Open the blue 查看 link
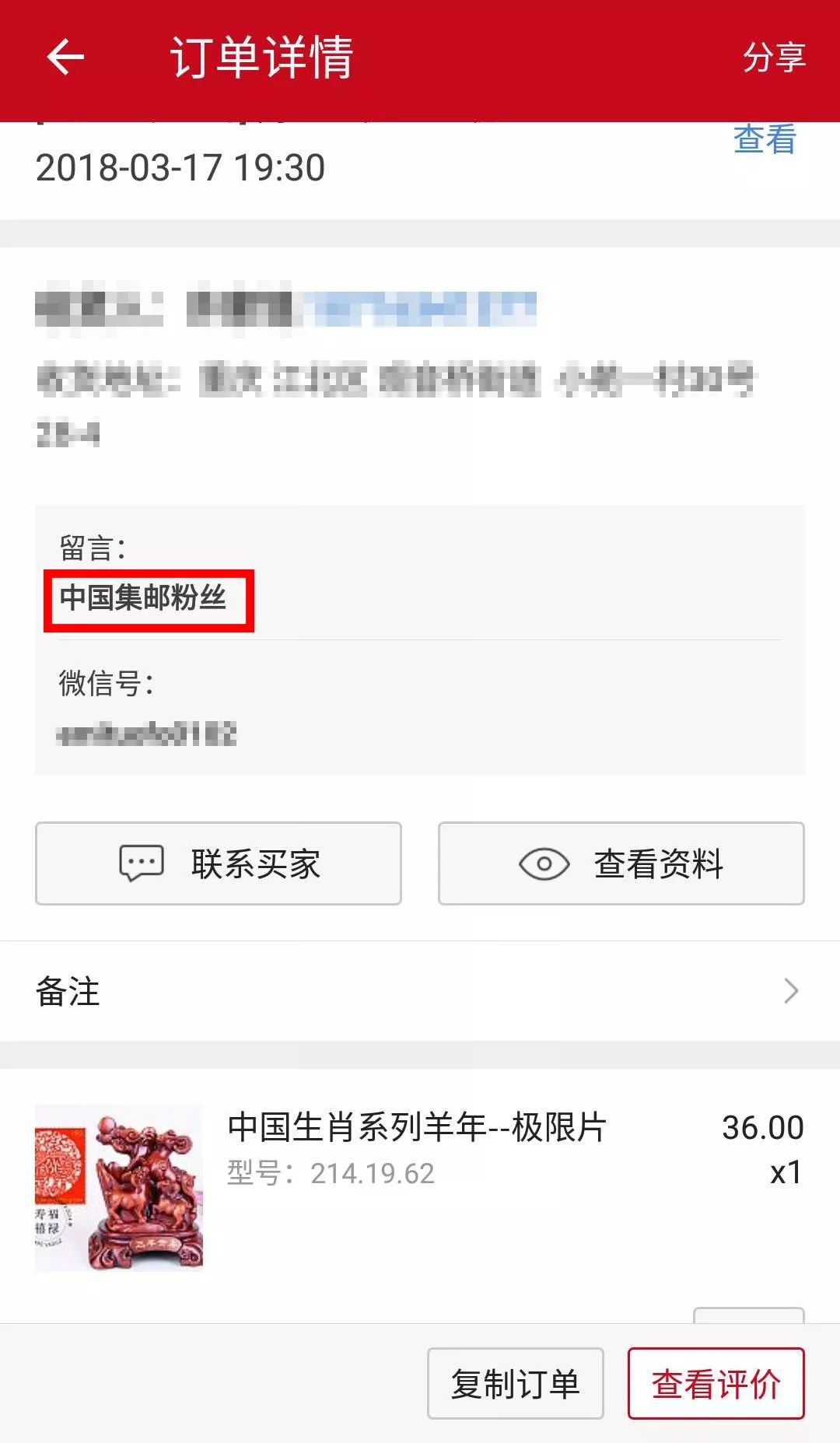The width and height of the screenshot is (840, 1443). [x=765, y=141]
